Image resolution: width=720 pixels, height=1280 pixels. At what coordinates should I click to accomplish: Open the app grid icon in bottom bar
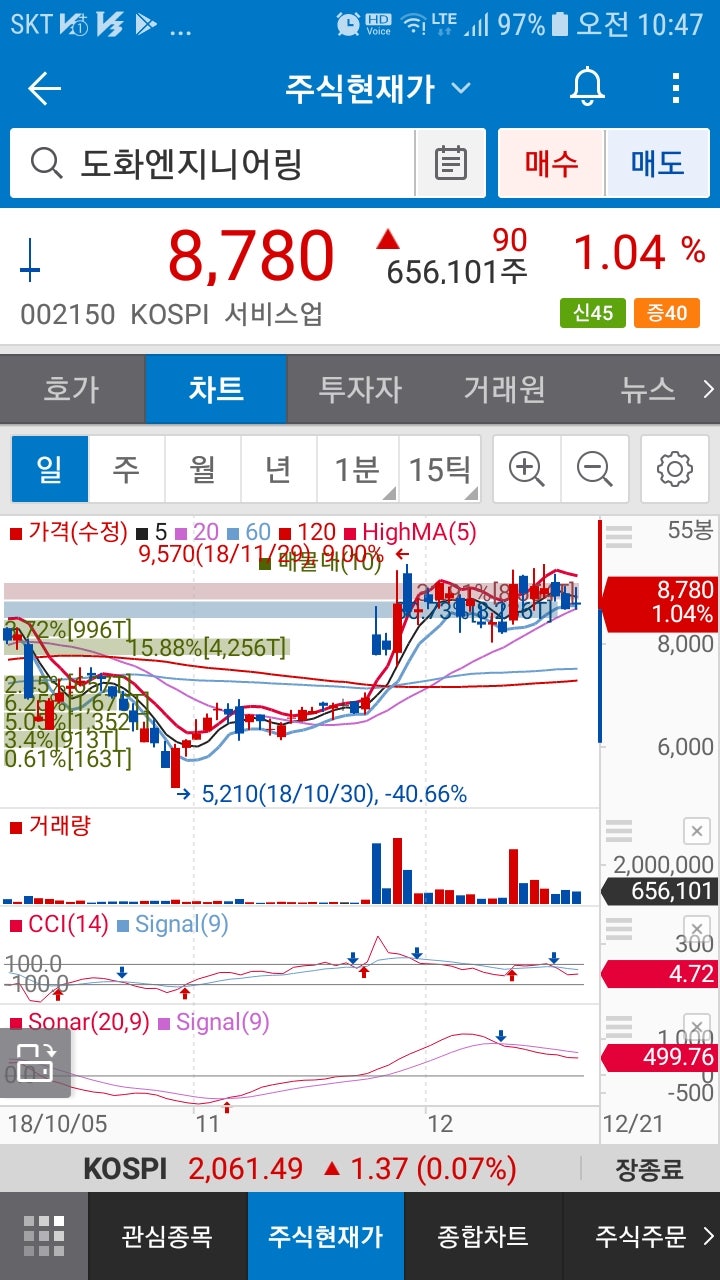(43, 1235)
